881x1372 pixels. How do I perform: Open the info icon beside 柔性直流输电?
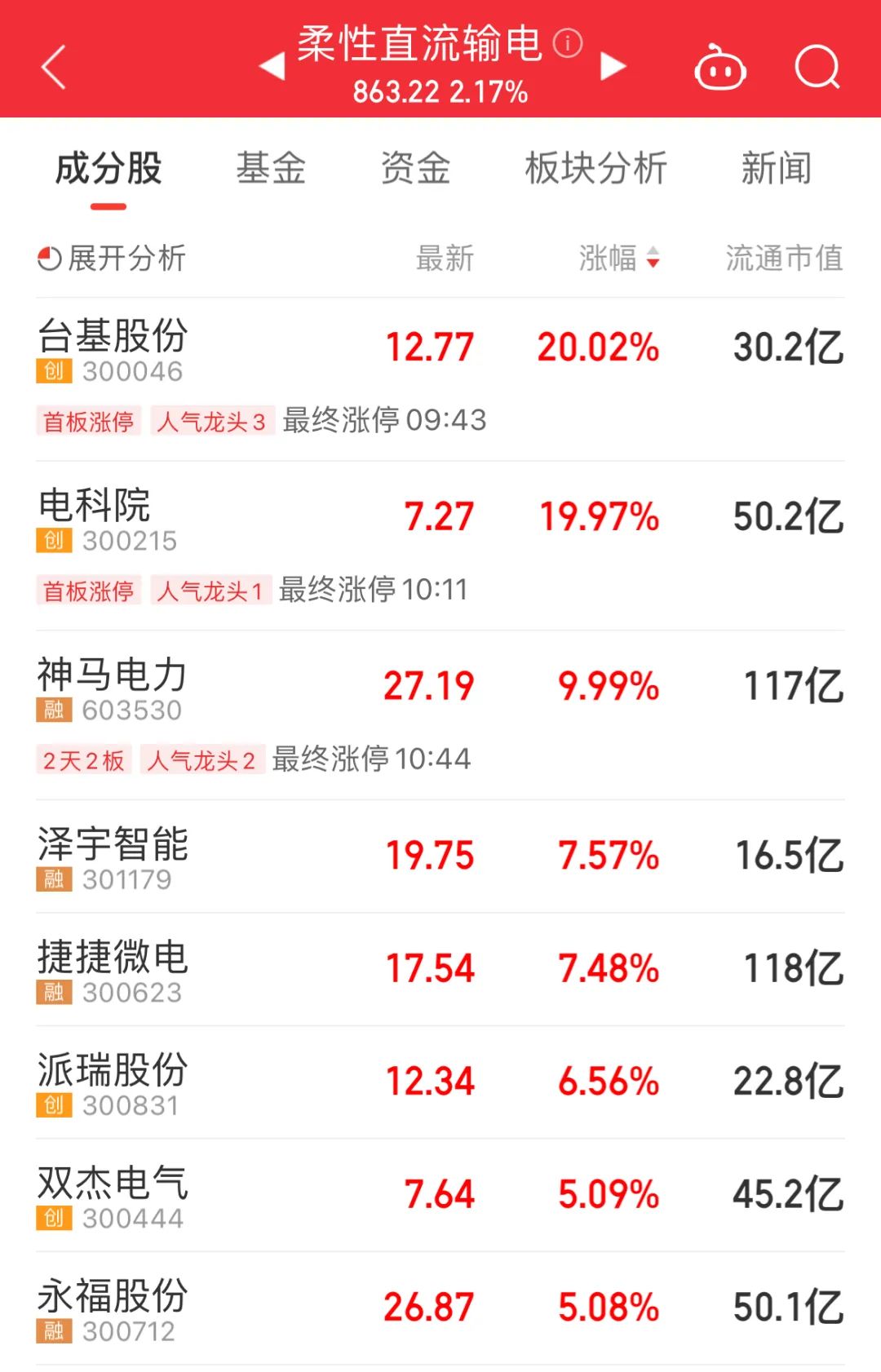point(568,42)
